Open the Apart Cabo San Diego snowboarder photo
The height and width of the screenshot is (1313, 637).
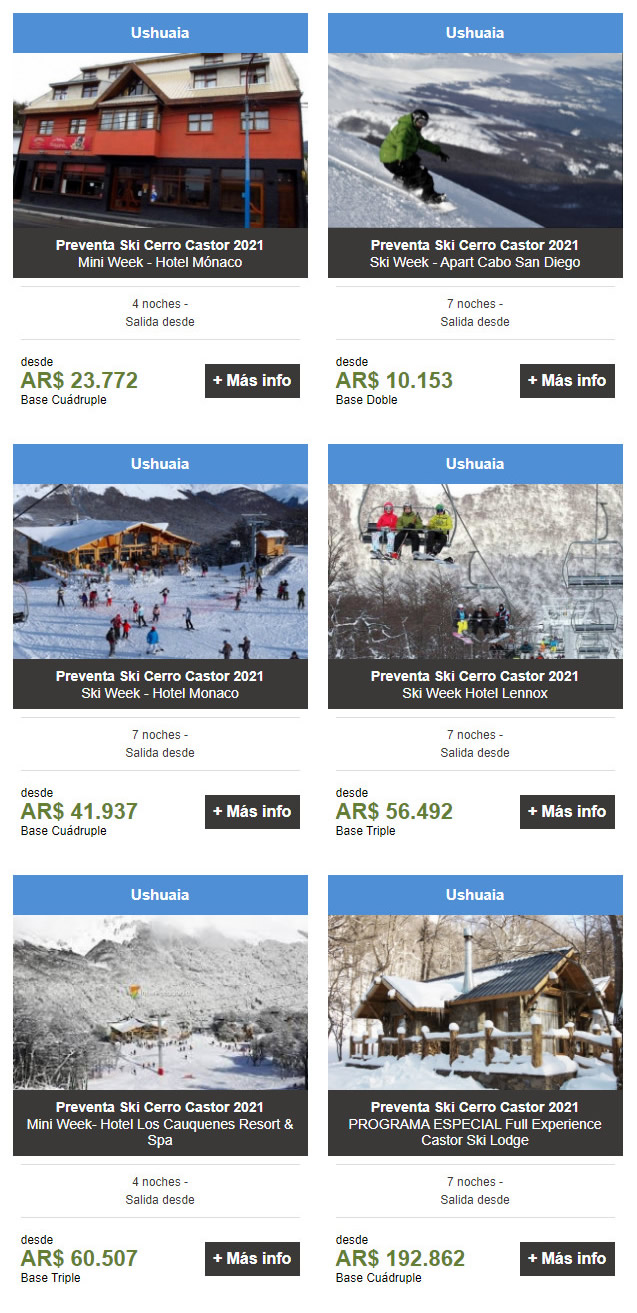point(475,140)
